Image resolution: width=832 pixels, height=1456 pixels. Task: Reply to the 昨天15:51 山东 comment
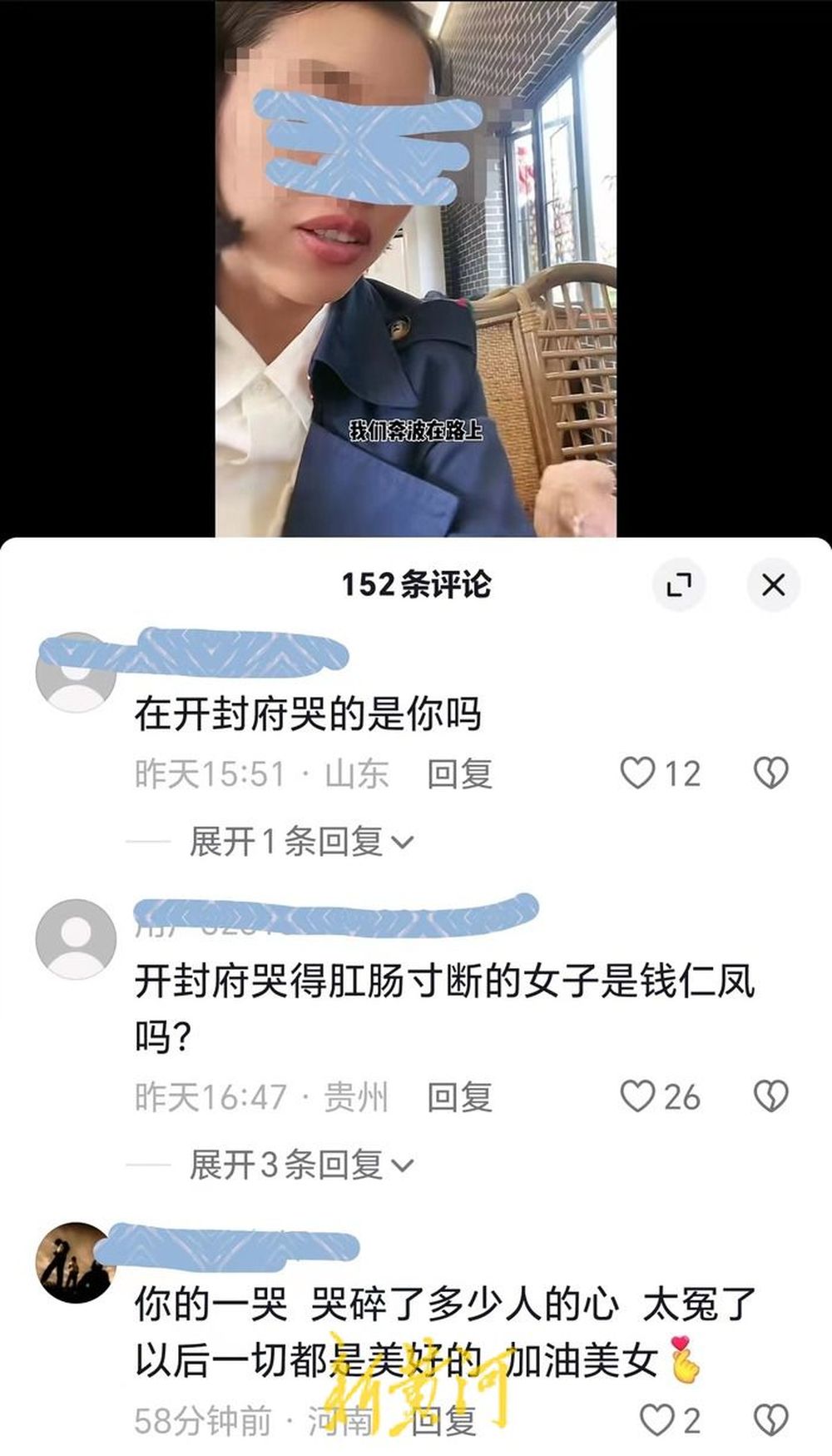pyautogui.click(x=459, y=774)
